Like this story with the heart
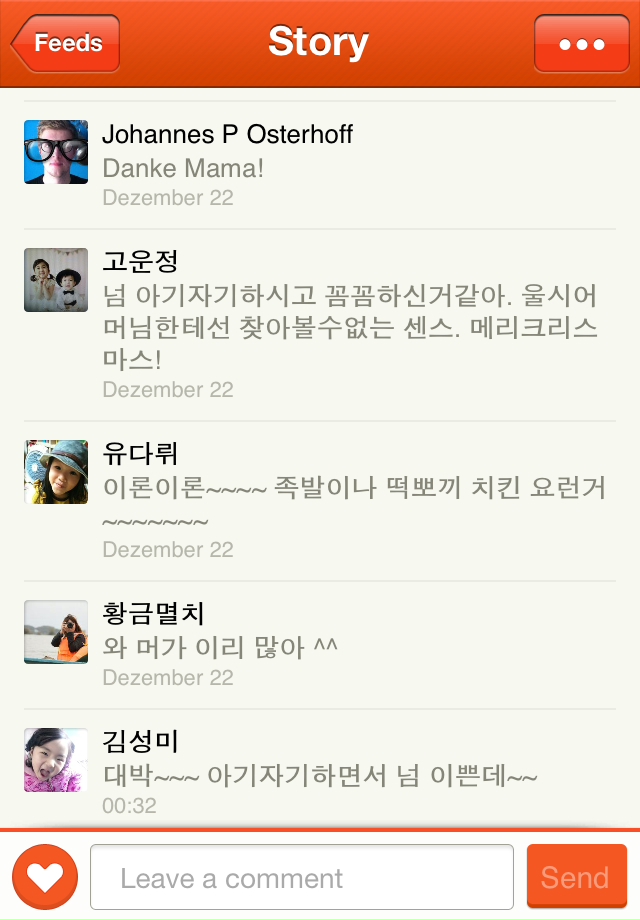Screen dimensions: 640x920 point(44,877)
